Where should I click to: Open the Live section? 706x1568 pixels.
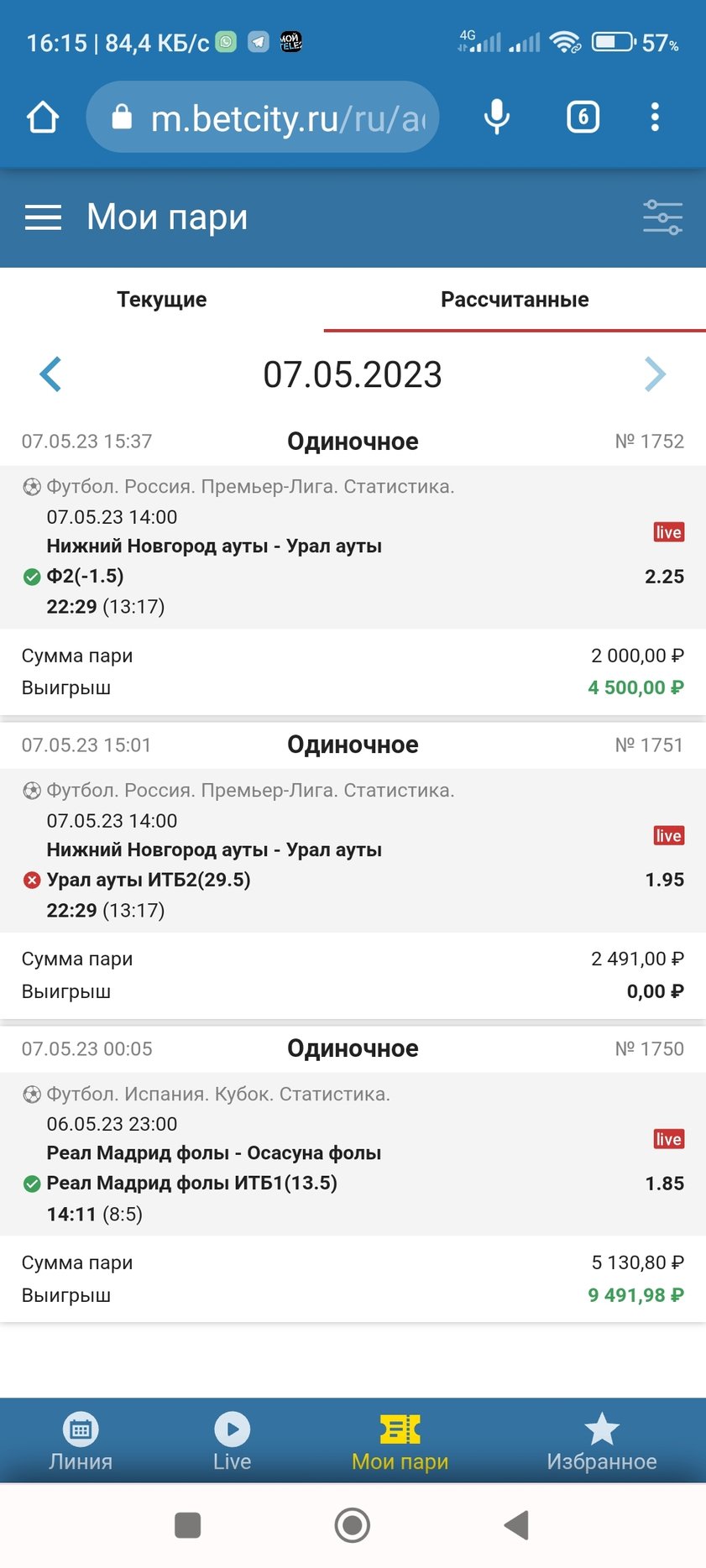(x=233, y=1441)
